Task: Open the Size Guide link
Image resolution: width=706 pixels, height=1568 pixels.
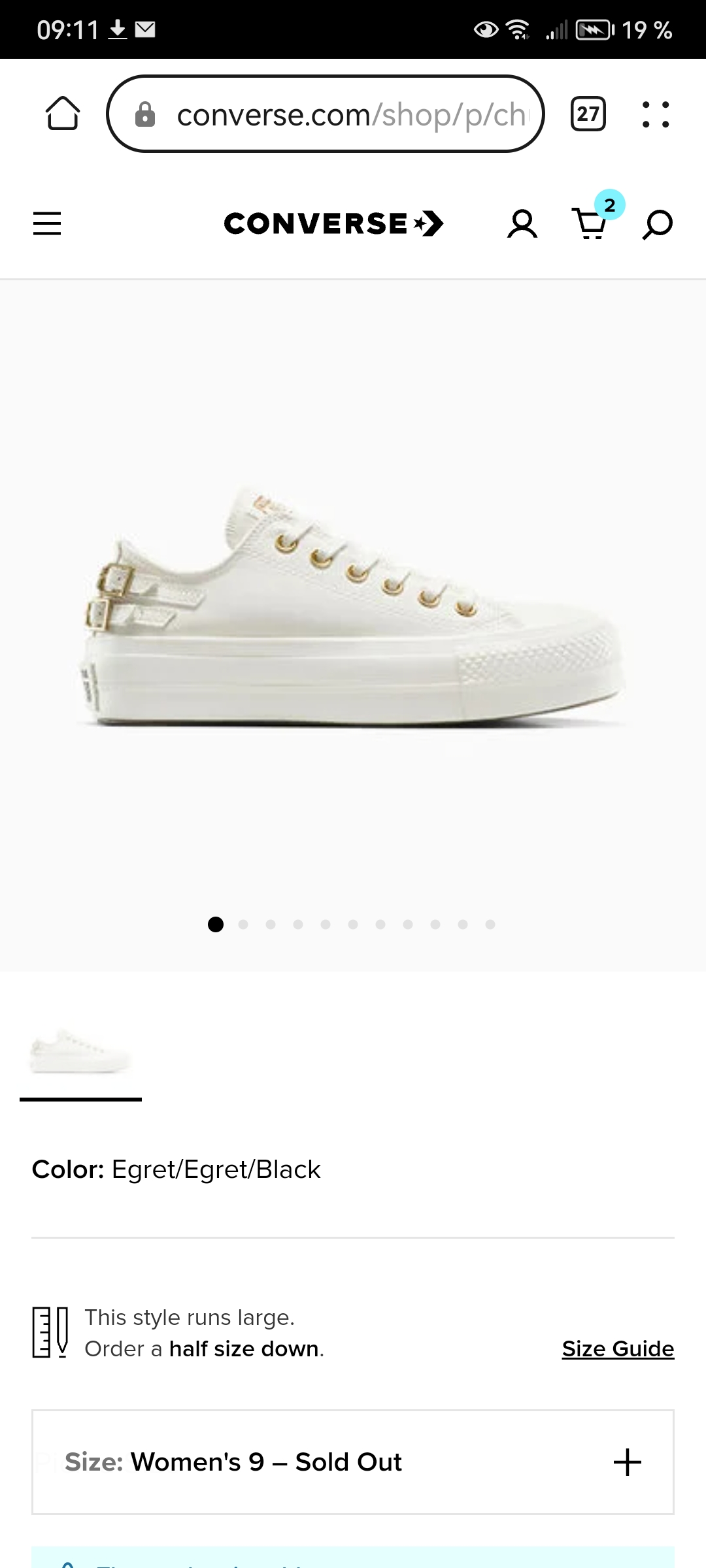Action: [x=618, y=1348]
